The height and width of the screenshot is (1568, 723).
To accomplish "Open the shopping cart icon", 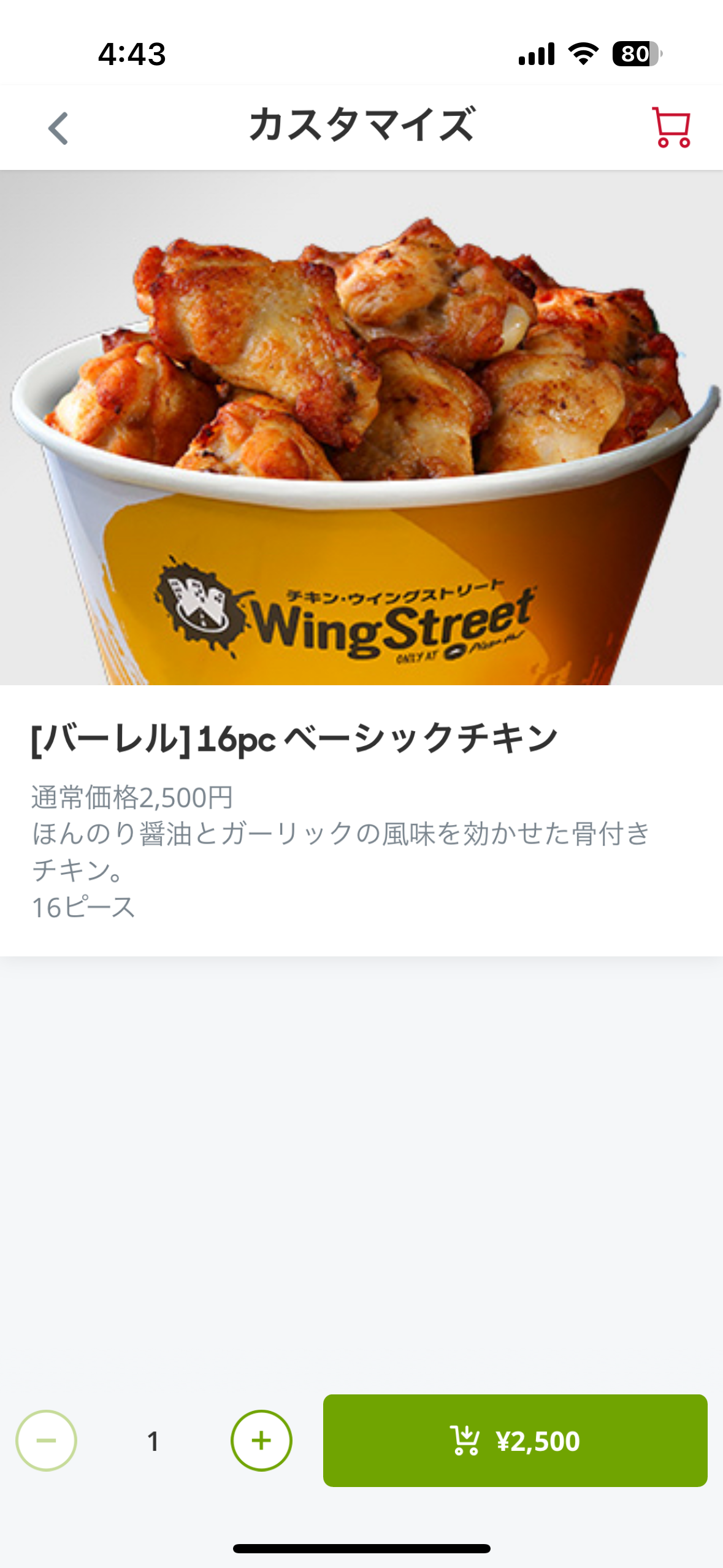I will [x=671, y=128].
